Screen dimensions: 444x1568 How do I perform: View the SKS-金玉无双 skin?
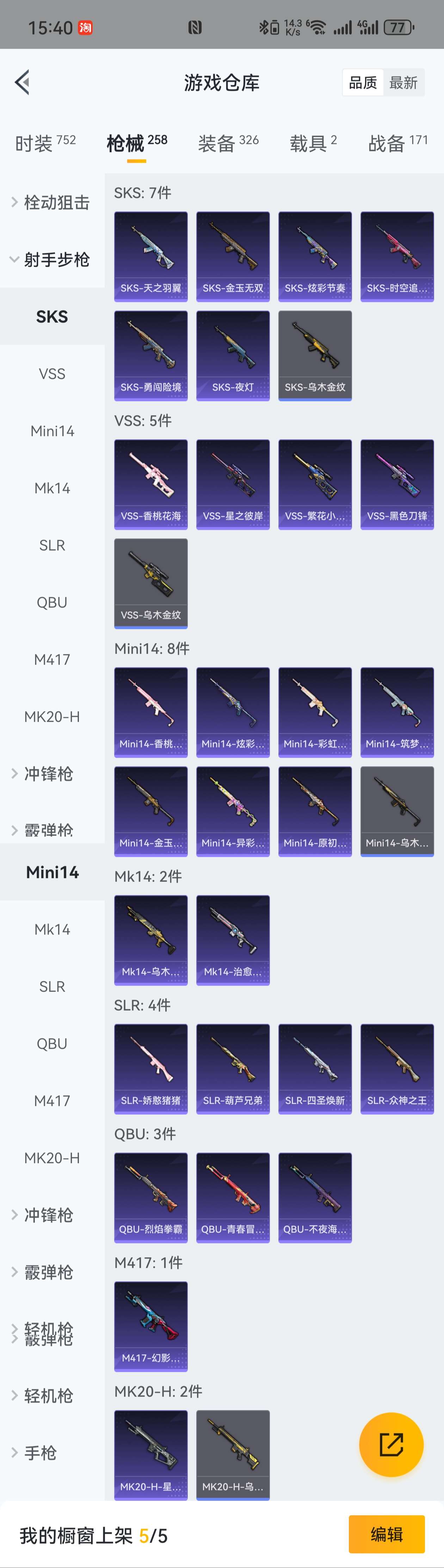click(x=233, y=256)
